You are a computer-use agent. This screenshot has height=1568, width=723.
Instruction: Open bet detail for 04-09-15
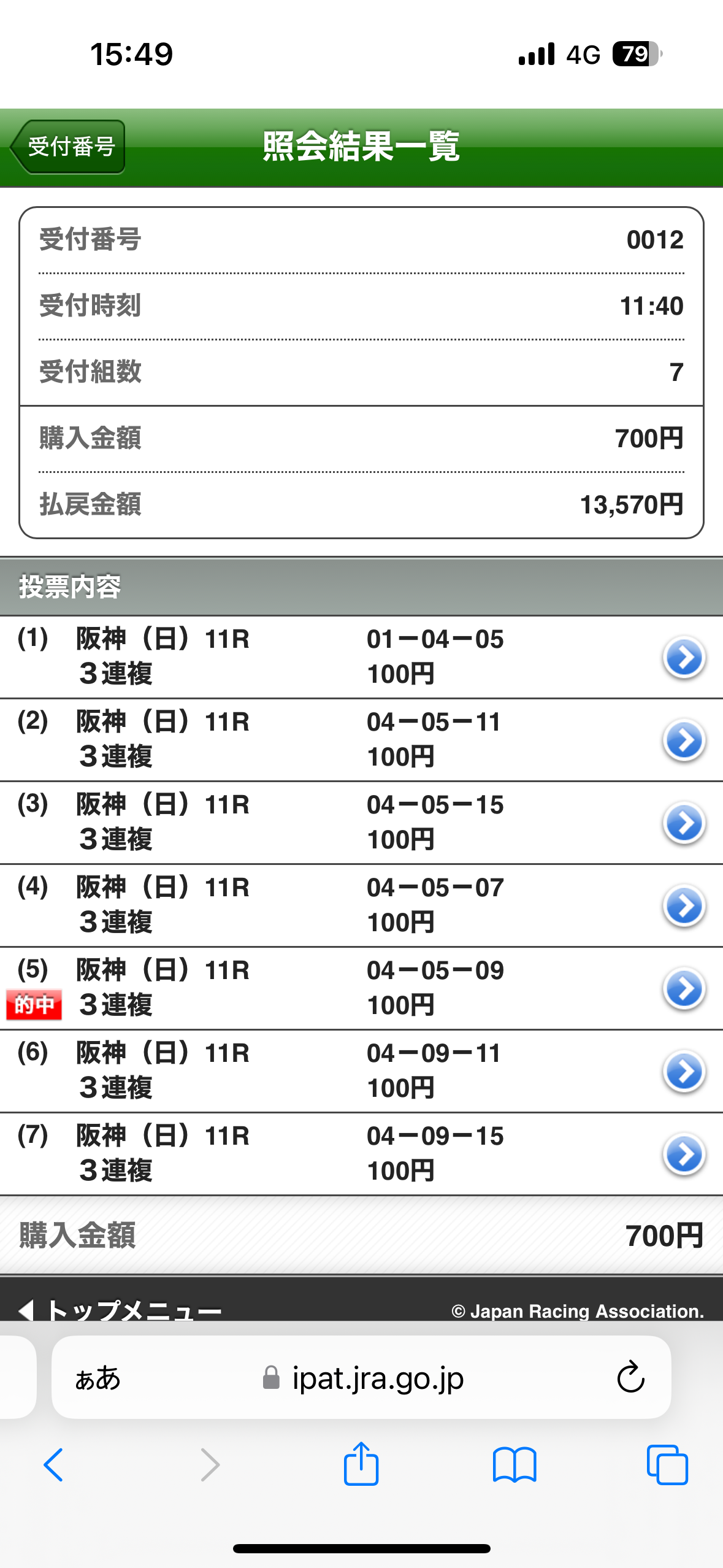pyautogui.click(x=684, y=1155)
